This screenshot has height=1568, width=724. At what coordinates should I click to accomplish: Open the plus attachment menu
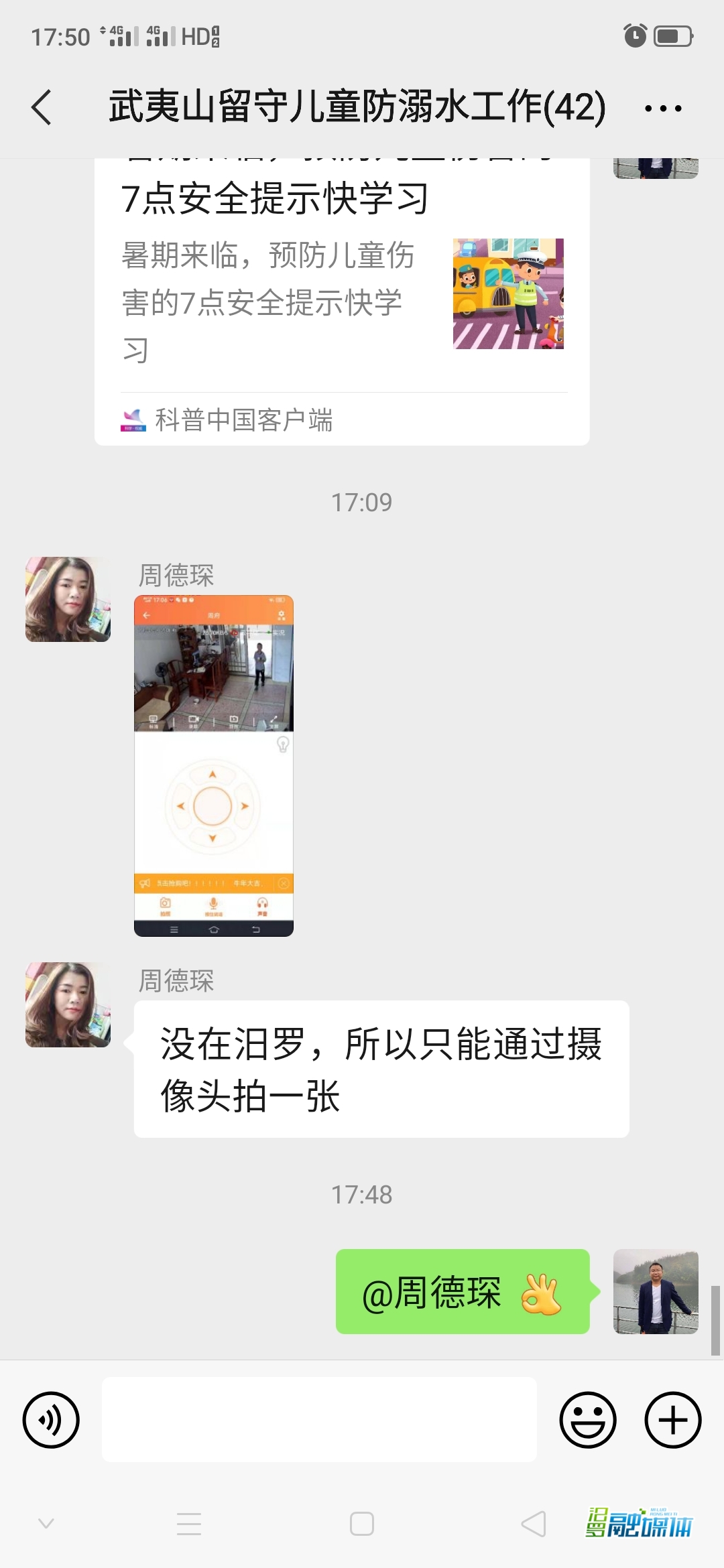coord(672,1420)
